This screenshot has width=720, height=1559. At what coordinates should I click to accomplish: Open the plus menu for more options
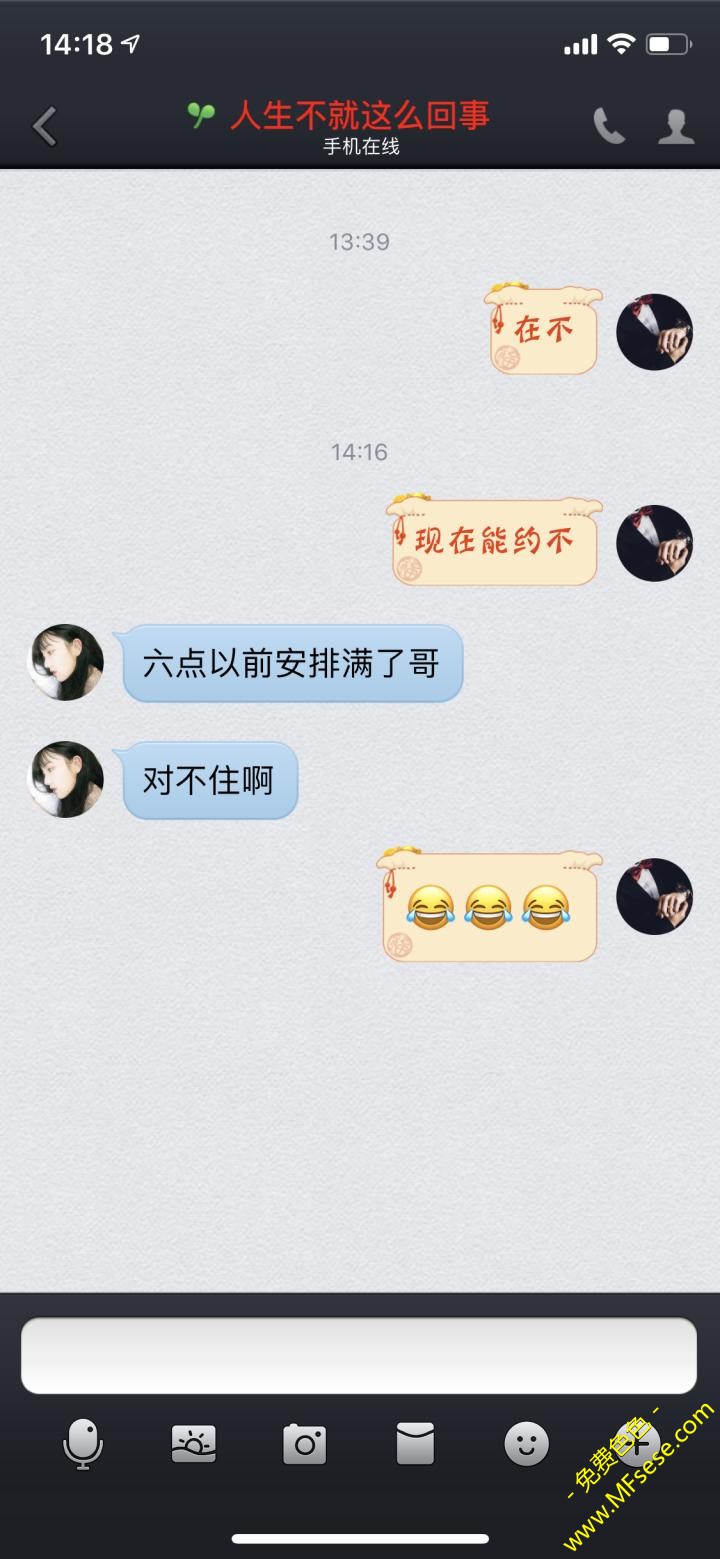(638, 1443)
